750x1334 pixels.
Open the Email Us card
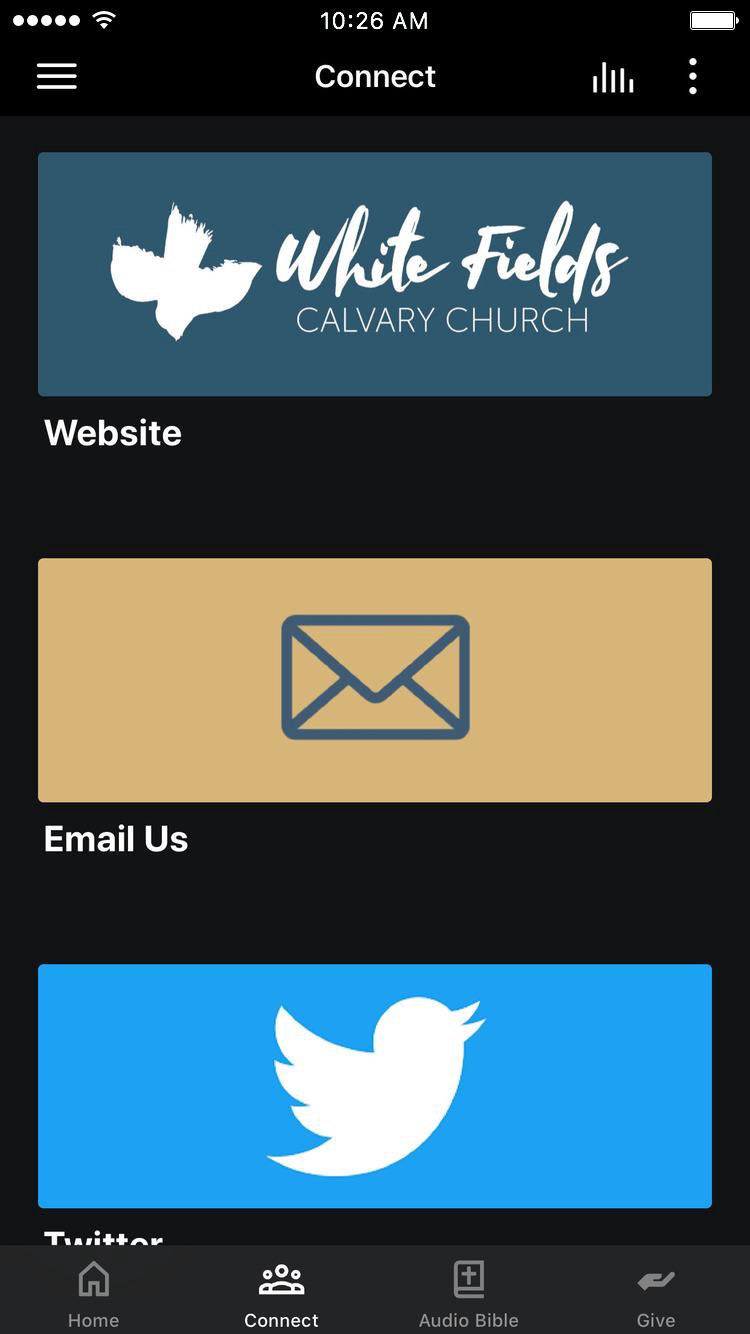coord(375,680)
